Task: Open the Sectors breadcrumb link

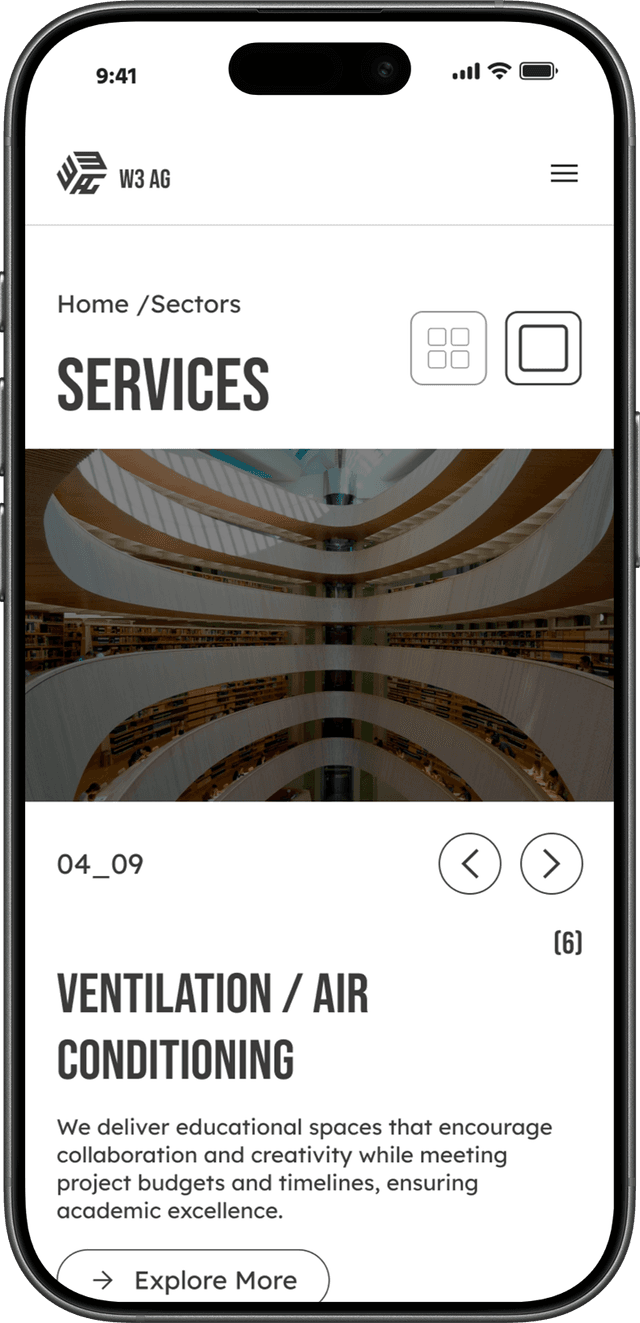Action: (x=196, y=304)
